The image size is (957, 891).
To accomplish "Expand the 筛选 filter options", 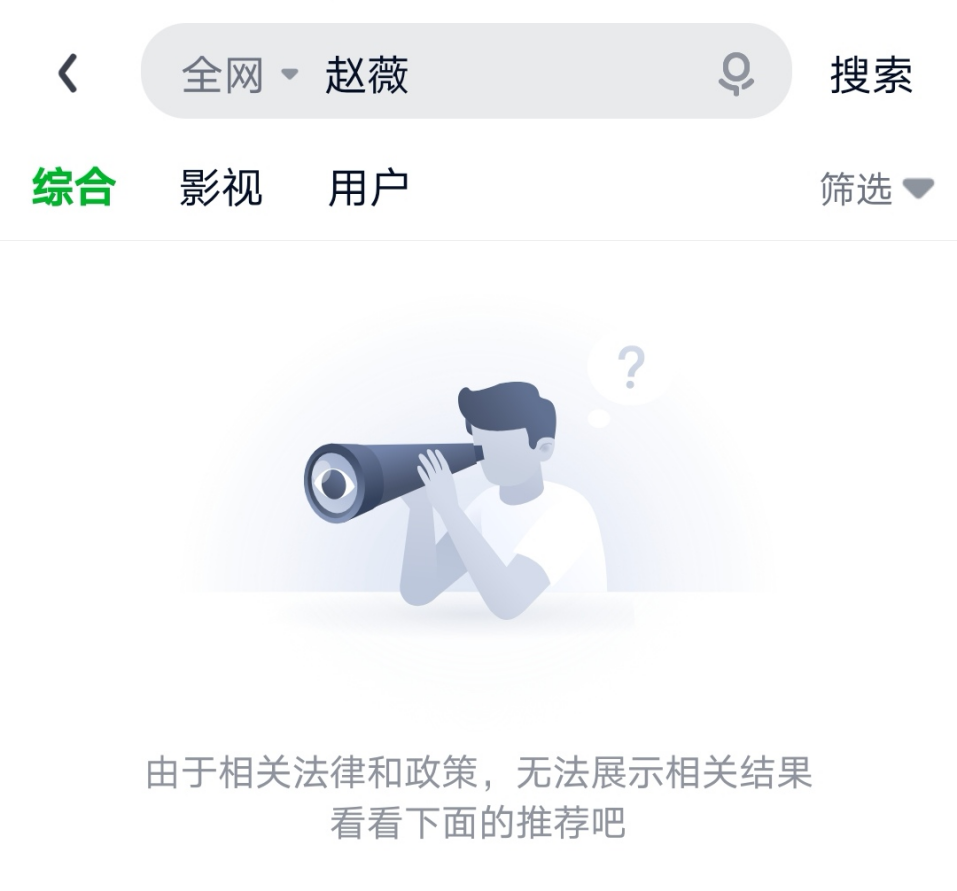I will tap(876, 188).
